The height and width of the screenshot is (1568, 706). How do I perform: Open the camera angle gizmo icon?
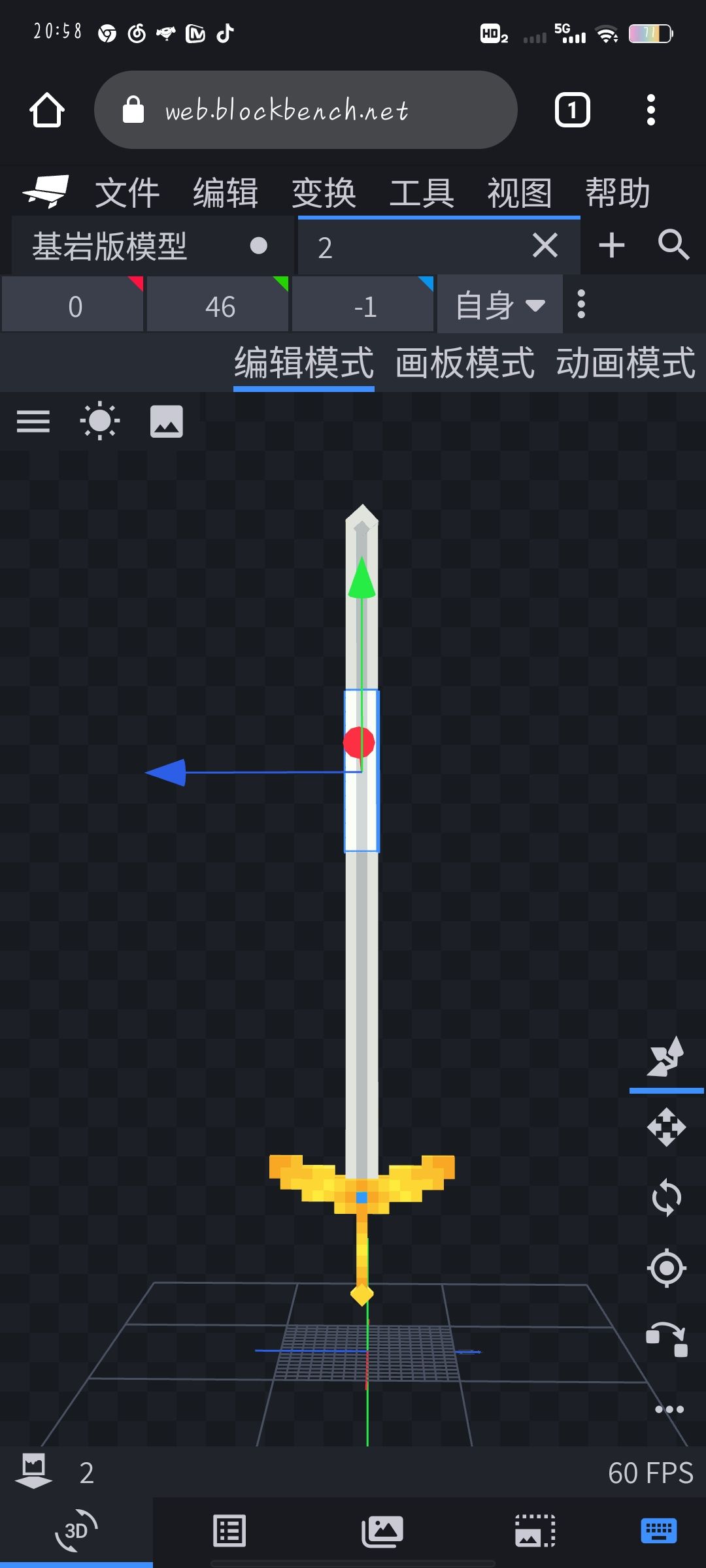pos(665,1057)
